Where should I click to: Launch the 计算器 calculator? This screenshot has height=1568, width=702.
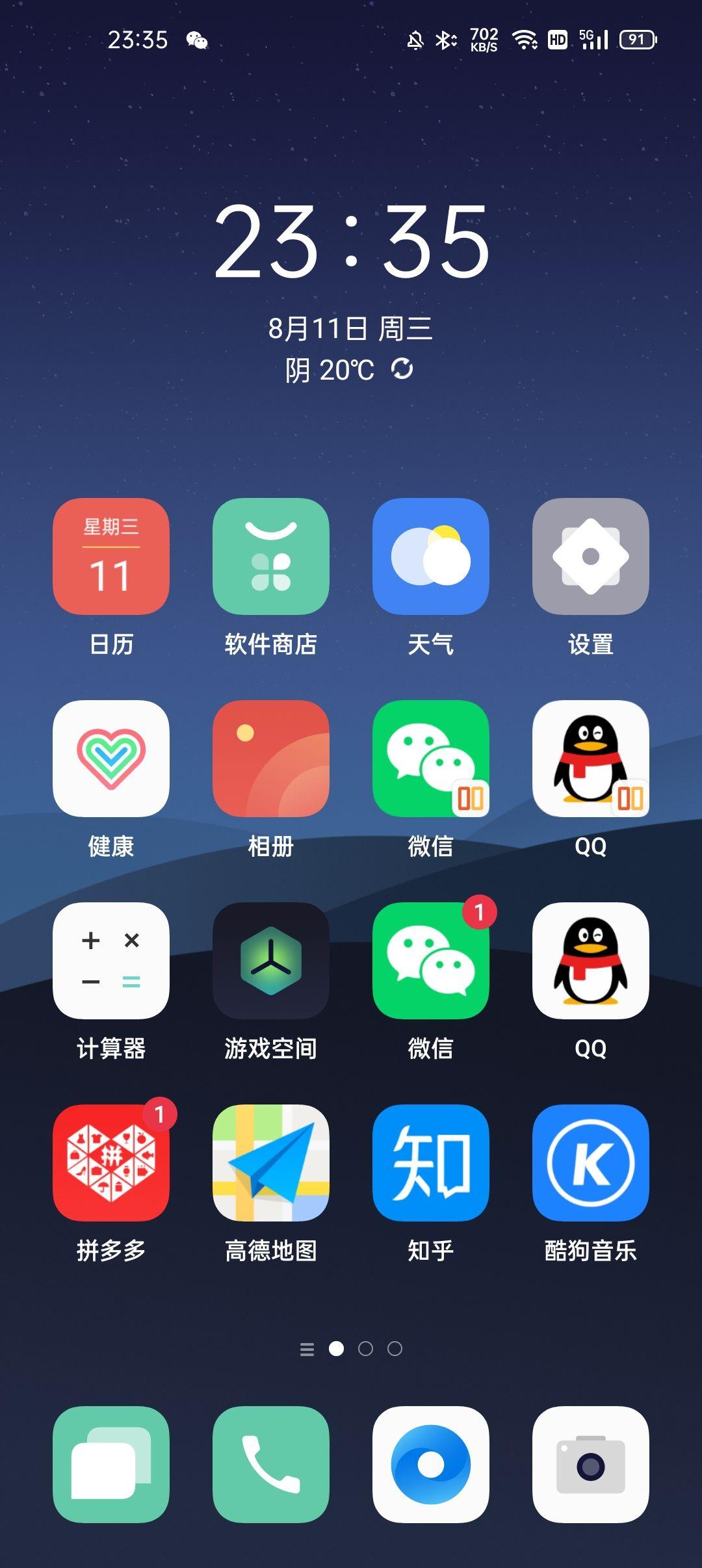coord(111,961)
